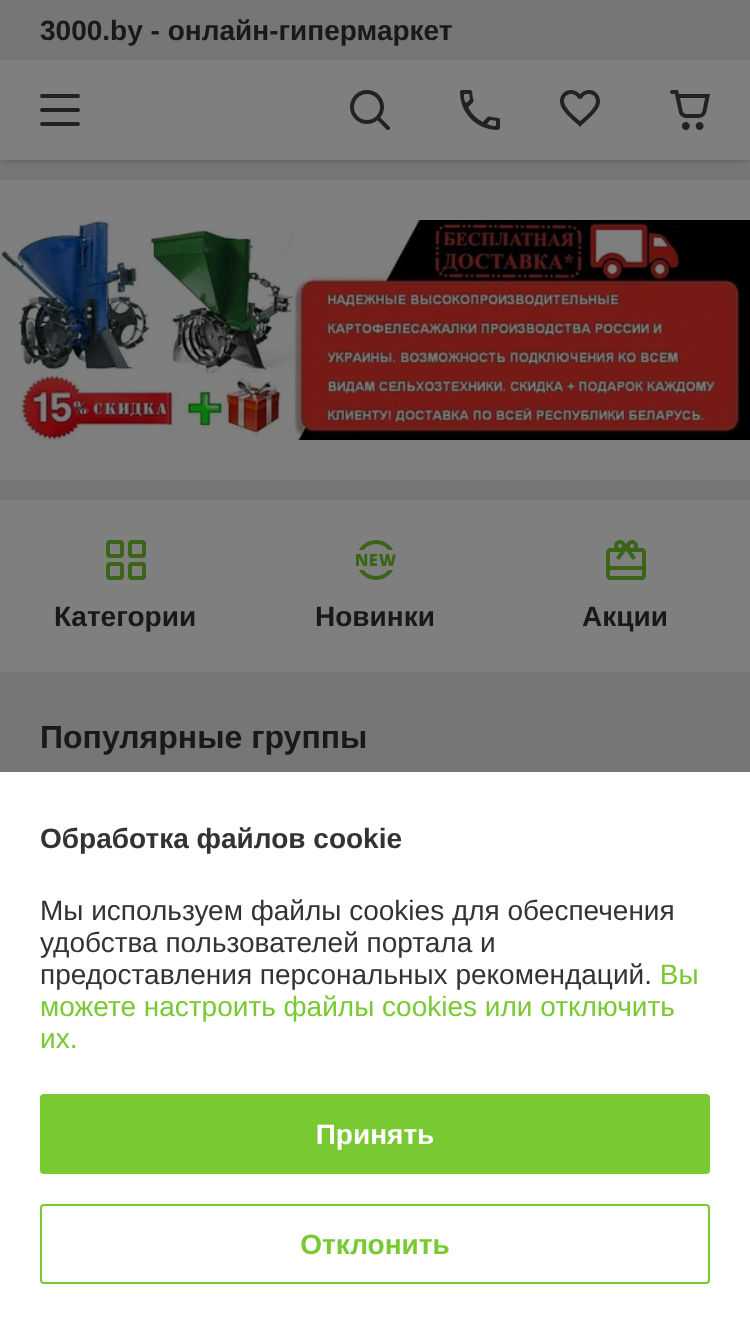Open the hamburger menu
Image resolution: width=750 pixels, height=1334 pixels.
[x=60, y=110]
